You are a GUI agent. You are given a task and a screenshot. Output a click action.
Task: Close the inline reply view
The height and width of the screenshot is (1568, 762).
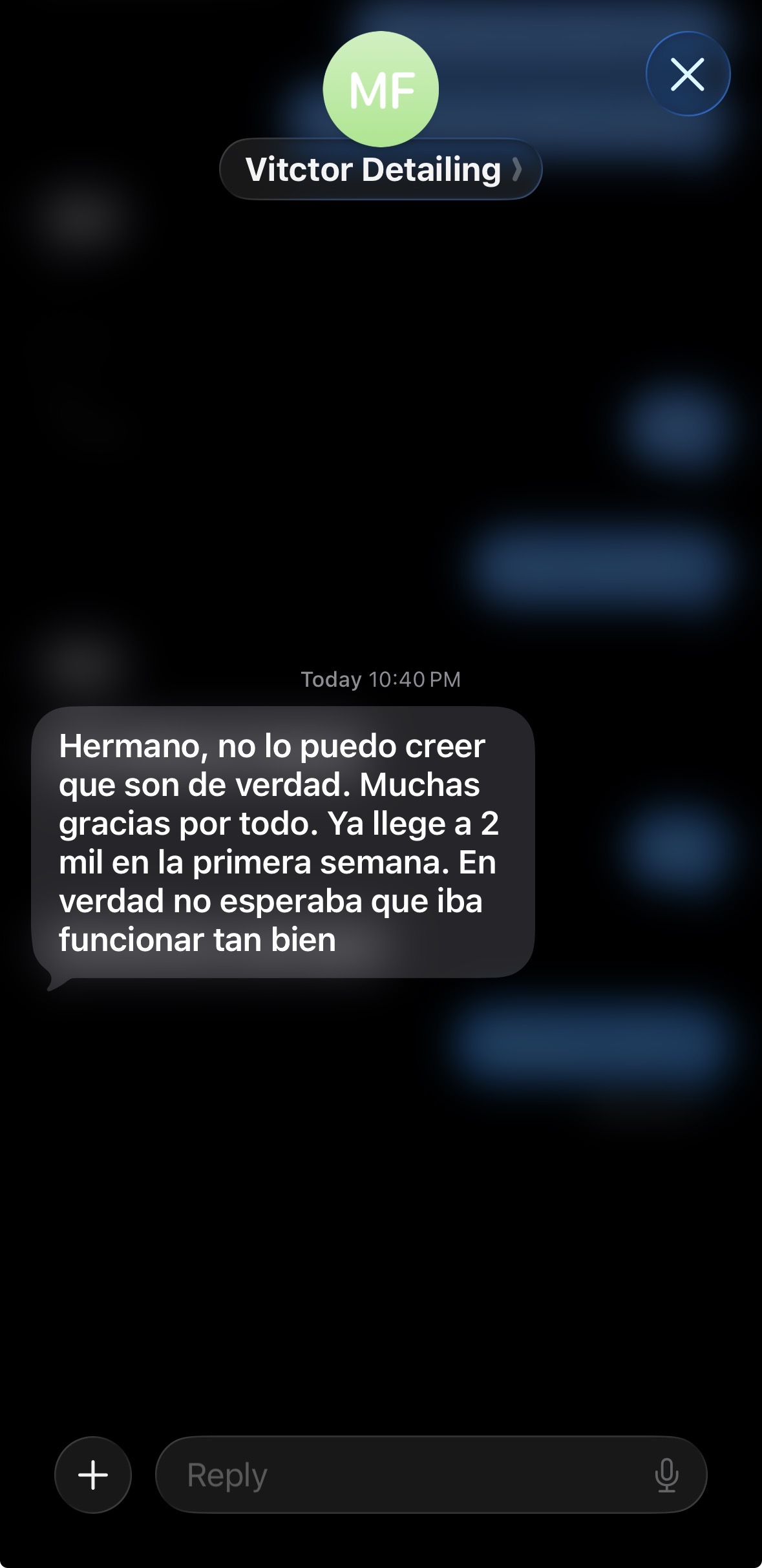pyautogui.click(x=688, y=74)
